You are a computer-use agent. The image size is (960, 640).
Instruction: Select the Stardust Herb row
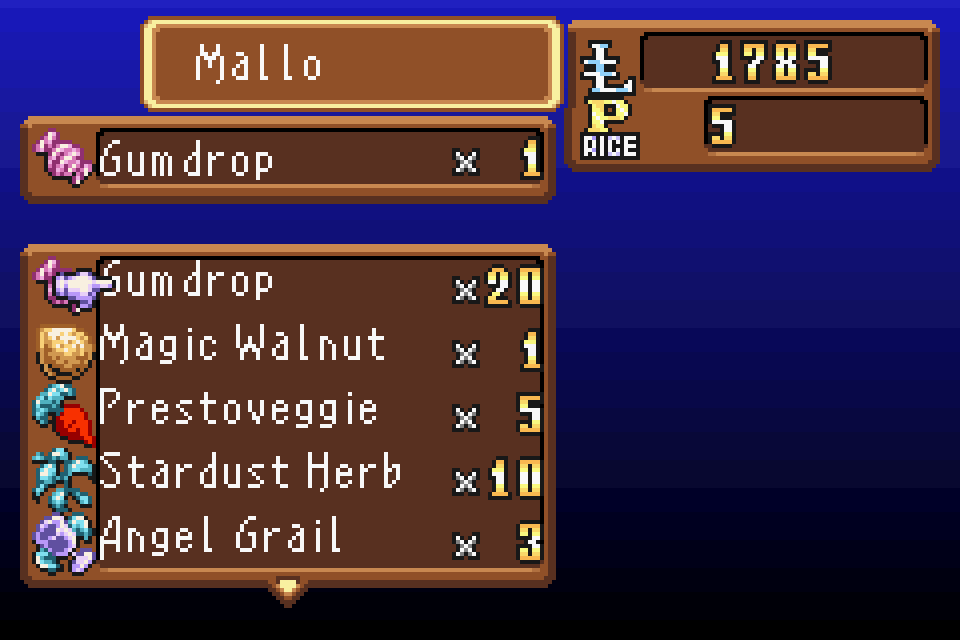(288, 475)
